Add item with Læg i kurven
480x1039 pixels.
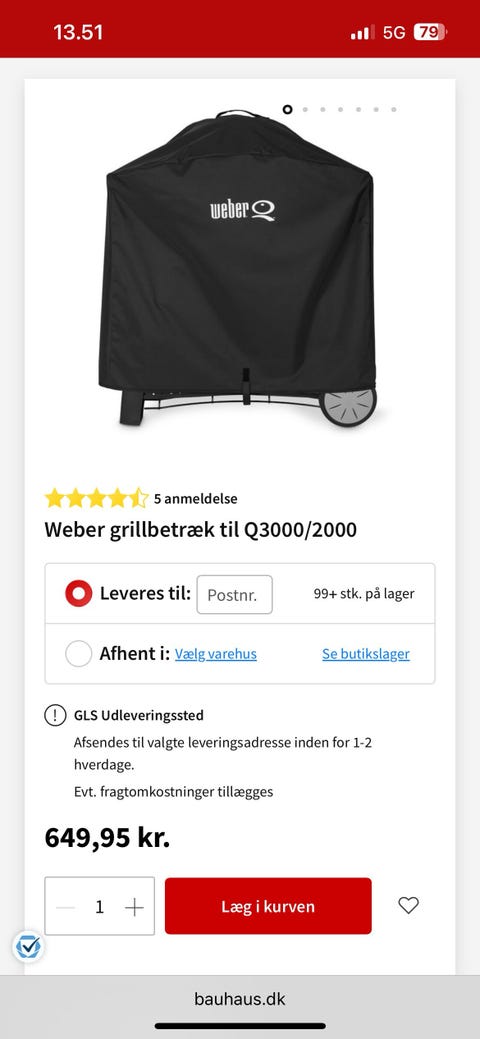click(268, 906)
